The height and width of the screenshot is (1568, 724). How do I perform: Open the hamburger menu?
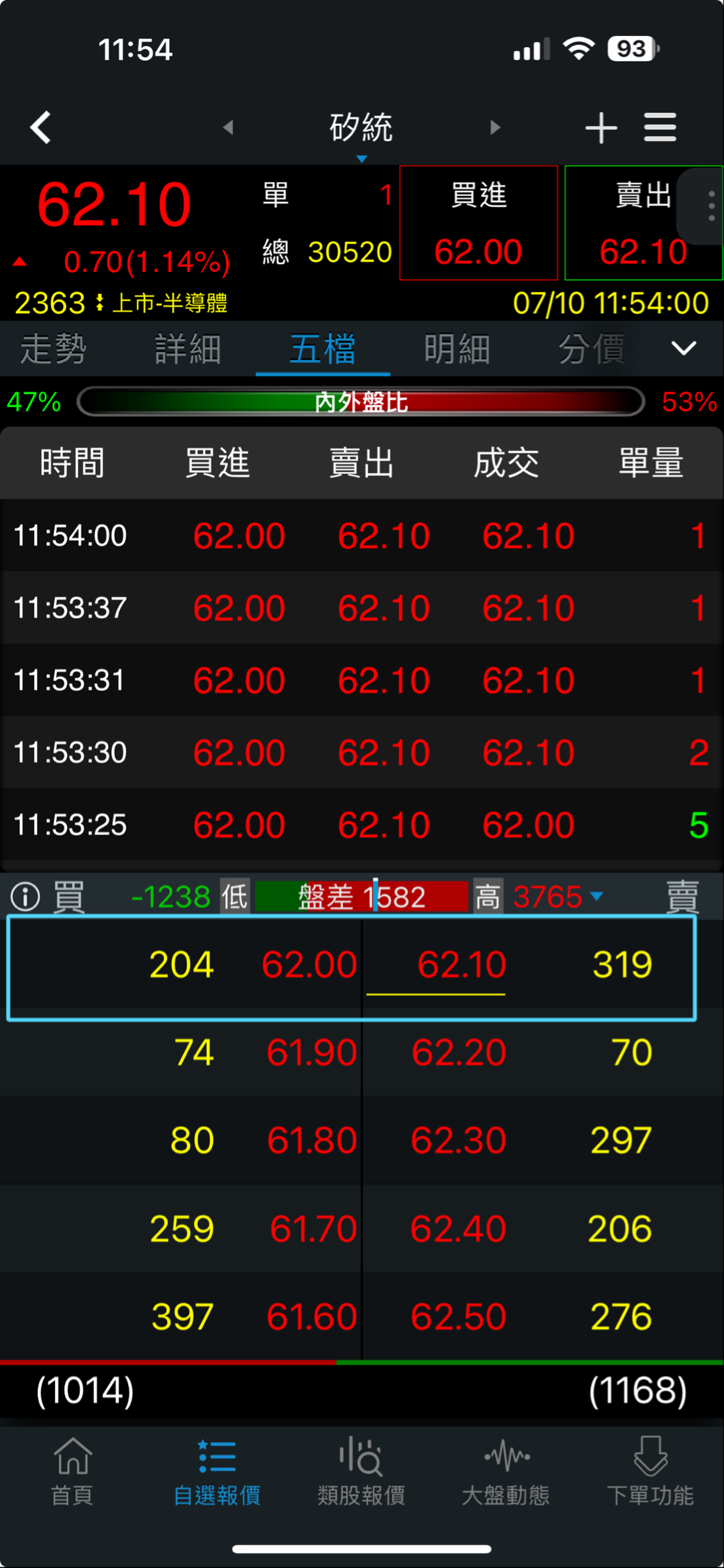[660, 127]
